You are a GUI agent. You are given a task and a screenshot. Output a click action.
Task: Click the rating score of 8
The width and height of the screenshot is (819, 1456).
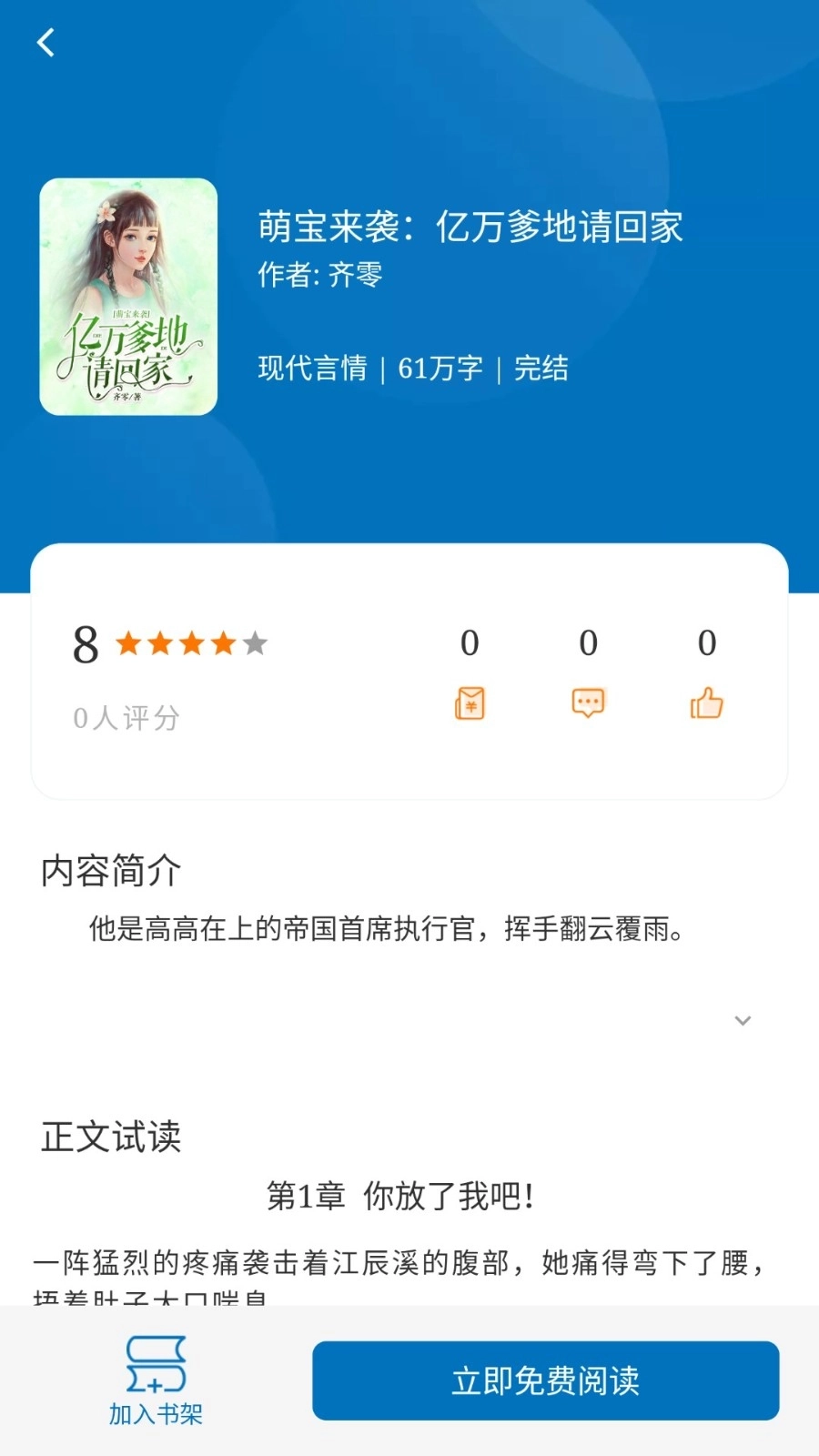coord(85,646)
